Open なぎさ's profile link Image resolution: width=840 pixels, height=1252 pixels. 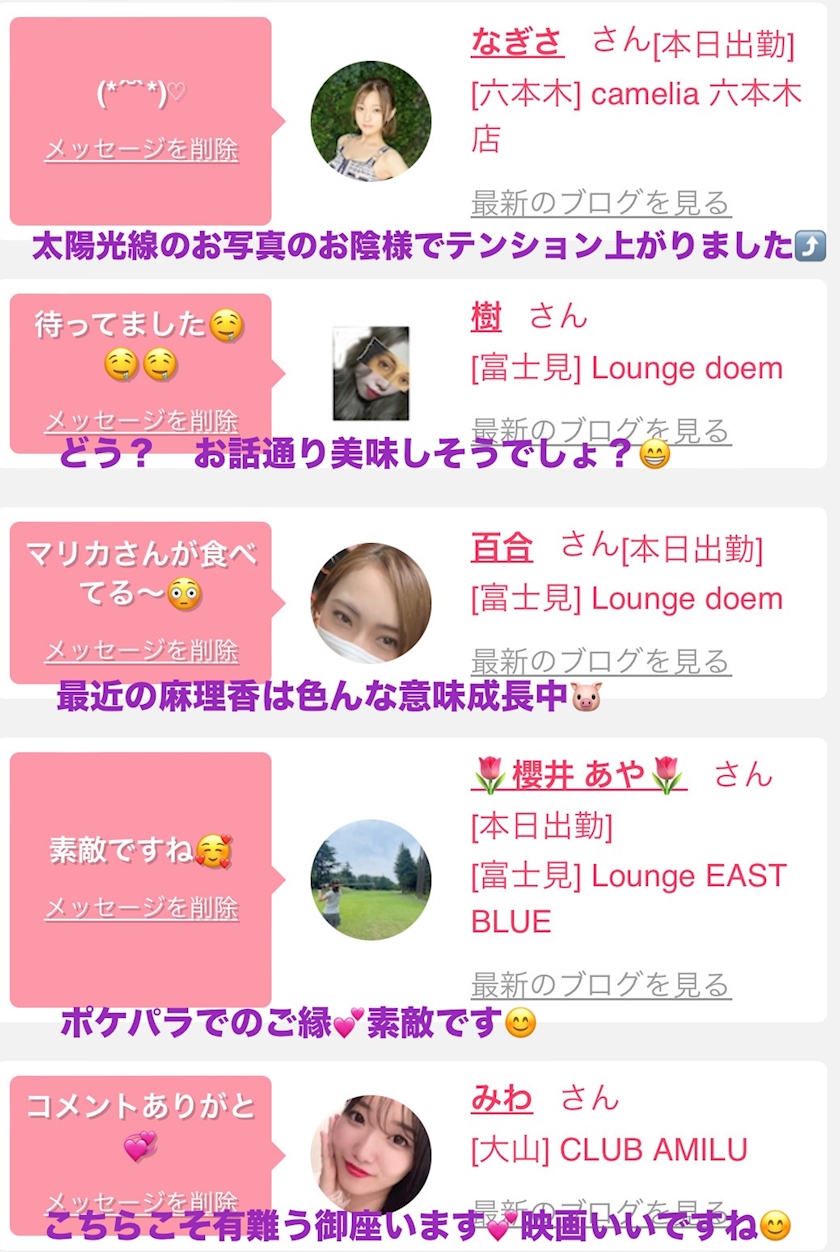517,41
